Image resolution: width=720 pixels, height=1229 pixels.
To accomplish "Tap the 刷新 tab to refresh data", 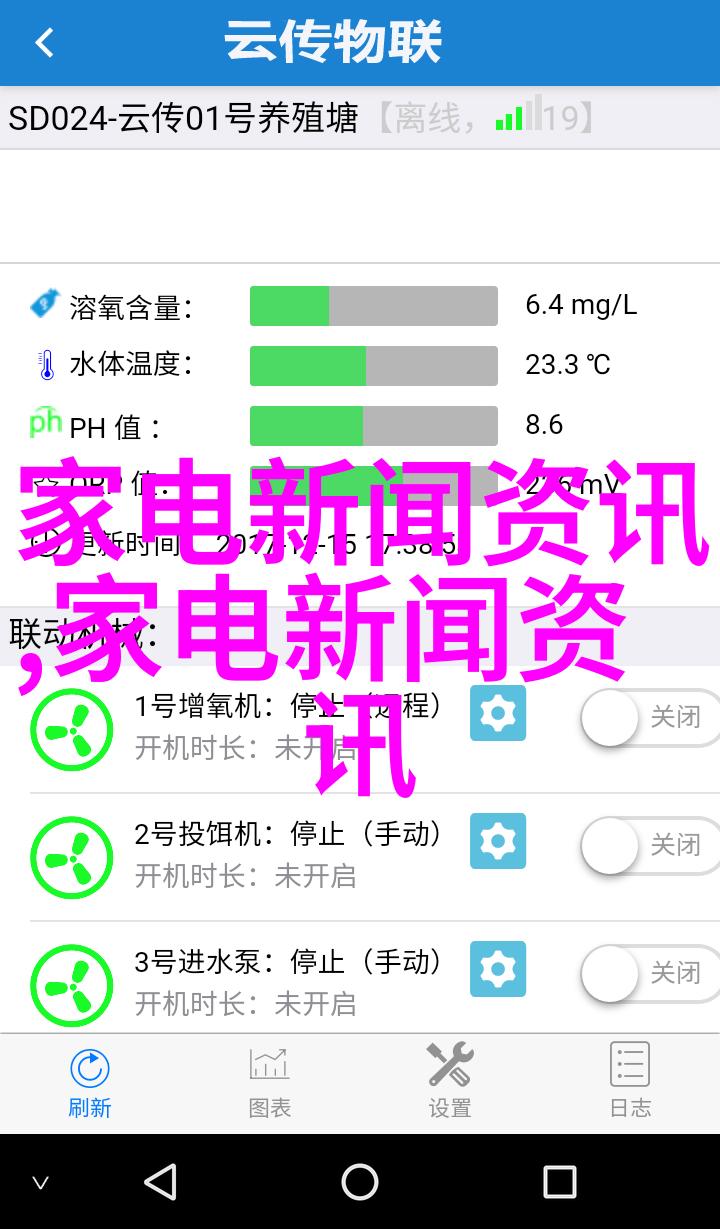I will pyautogui.click(x=90, y=1081).
